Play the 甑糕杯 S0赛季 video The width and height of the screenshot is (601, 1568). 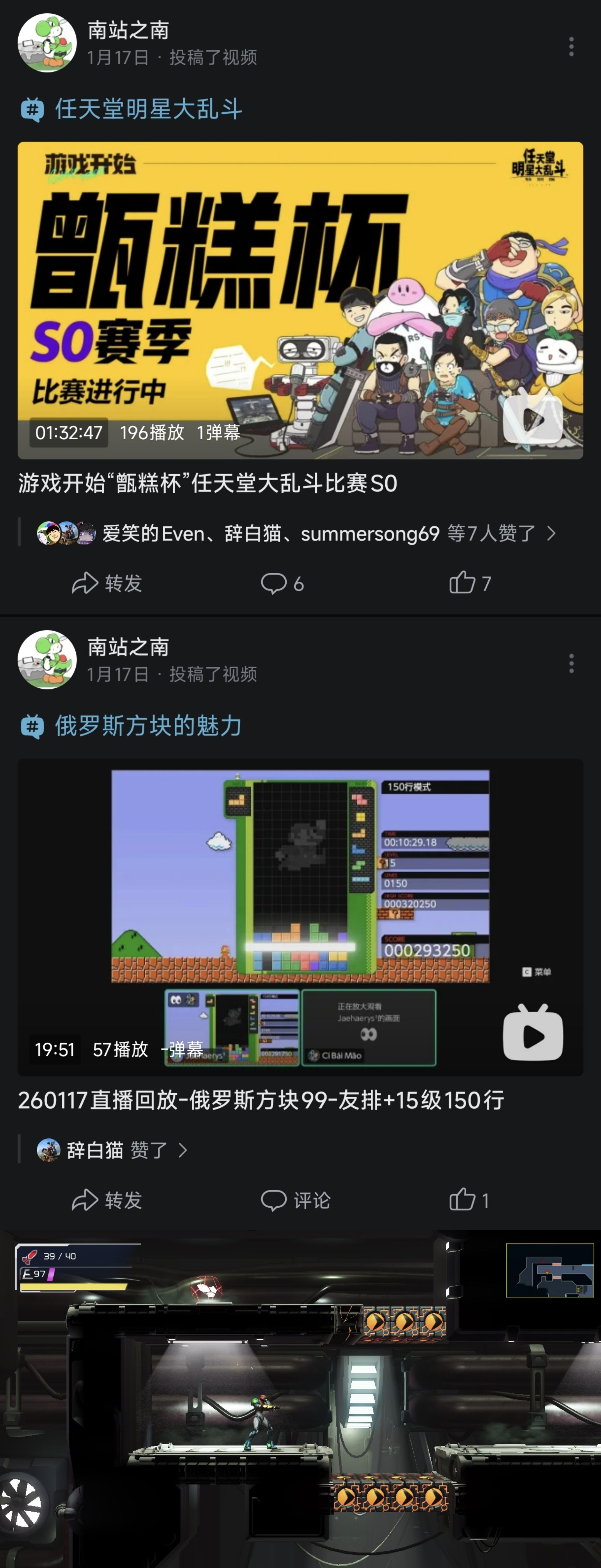point(300,300)
